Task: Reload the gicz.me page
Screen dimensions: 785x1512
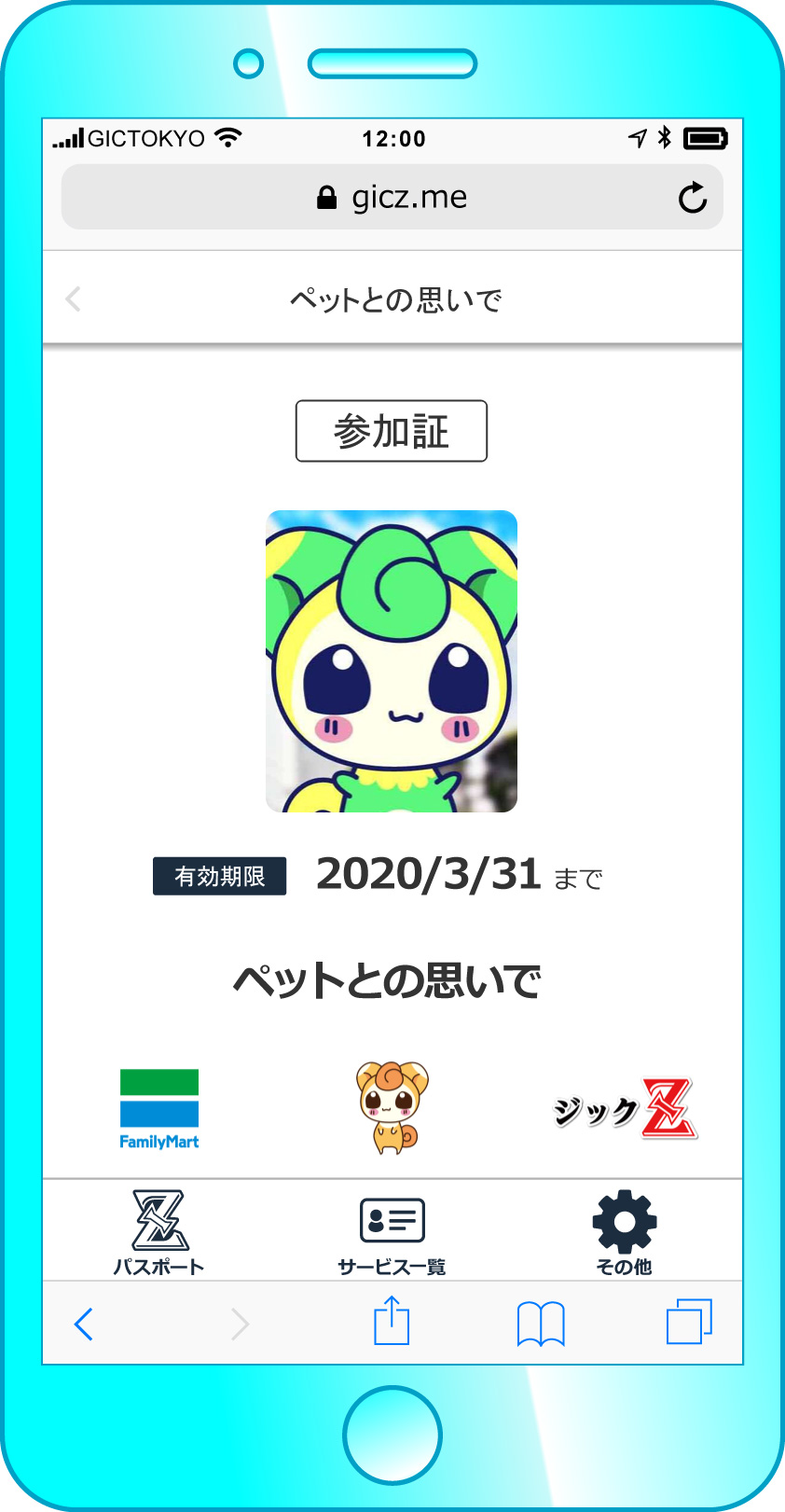Action: pyautogui.click(x=693, y=197)
